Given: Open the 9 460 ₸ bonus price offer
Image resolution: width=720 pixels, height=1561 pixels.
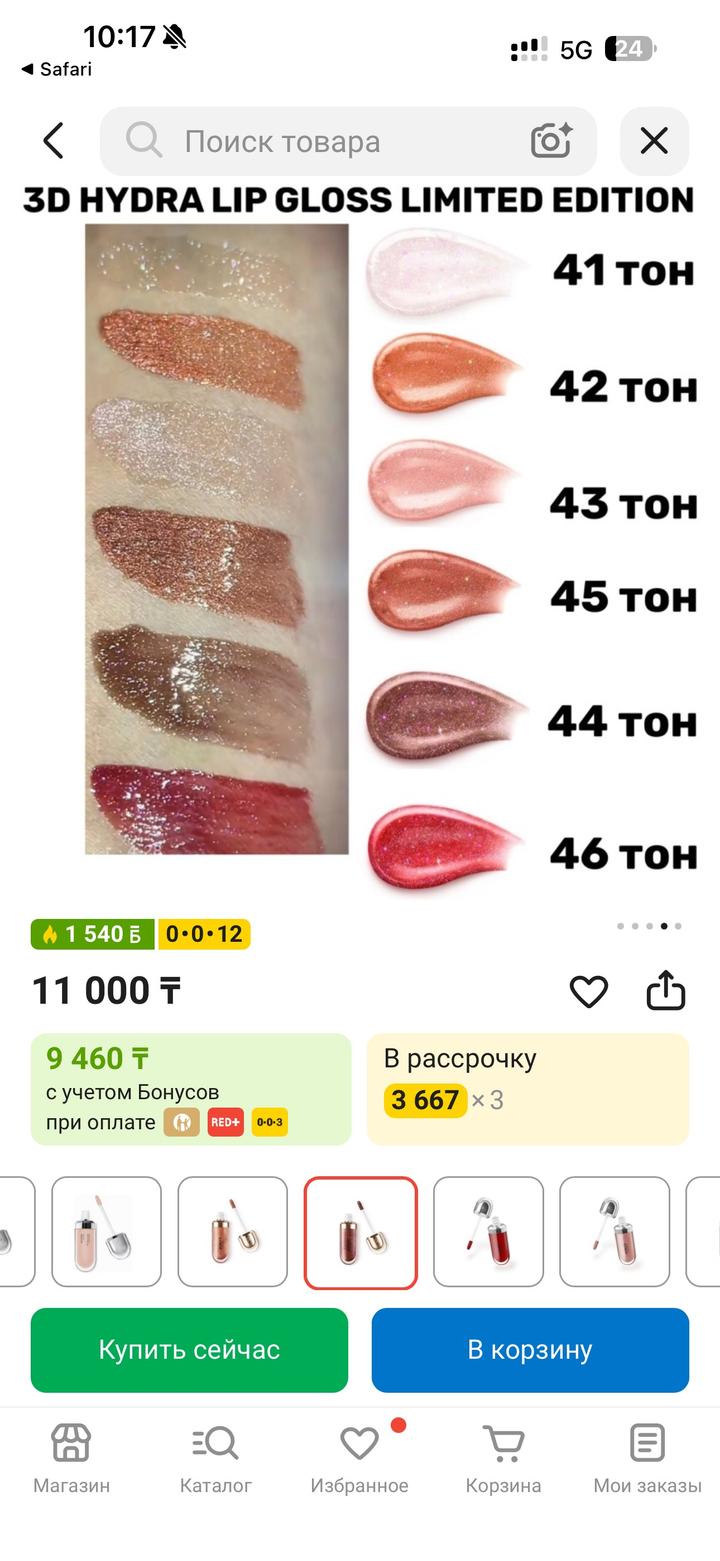Looking at the screenshot, I should [191, 1089].
